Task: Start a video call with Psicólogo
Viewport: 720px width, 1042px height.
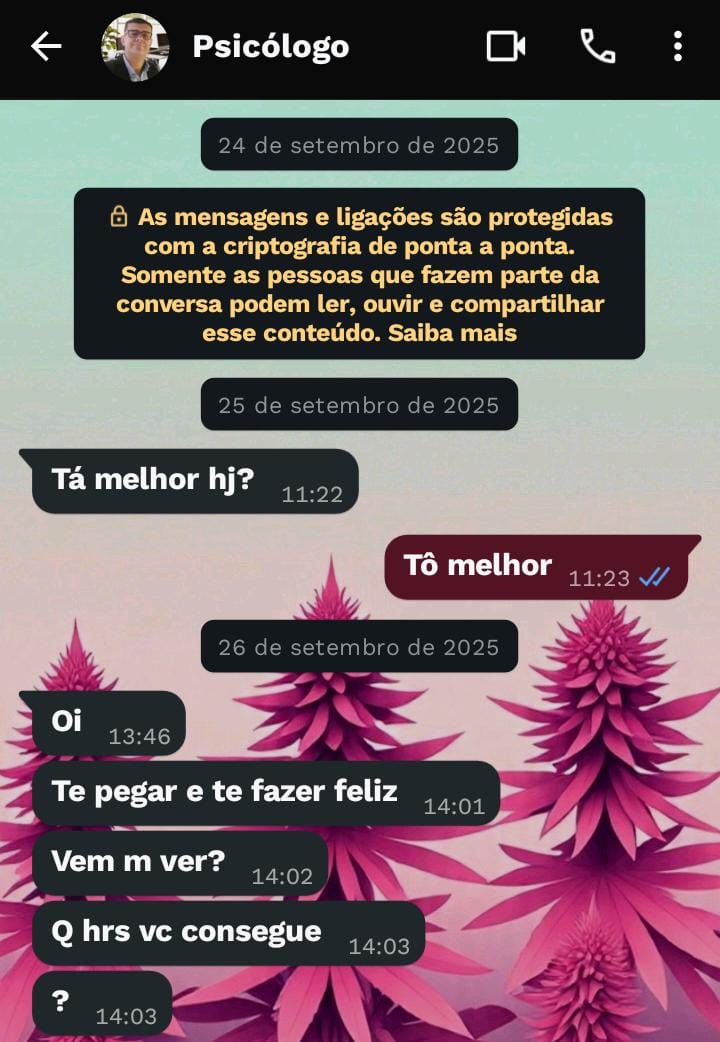Action: pos(506,46)
